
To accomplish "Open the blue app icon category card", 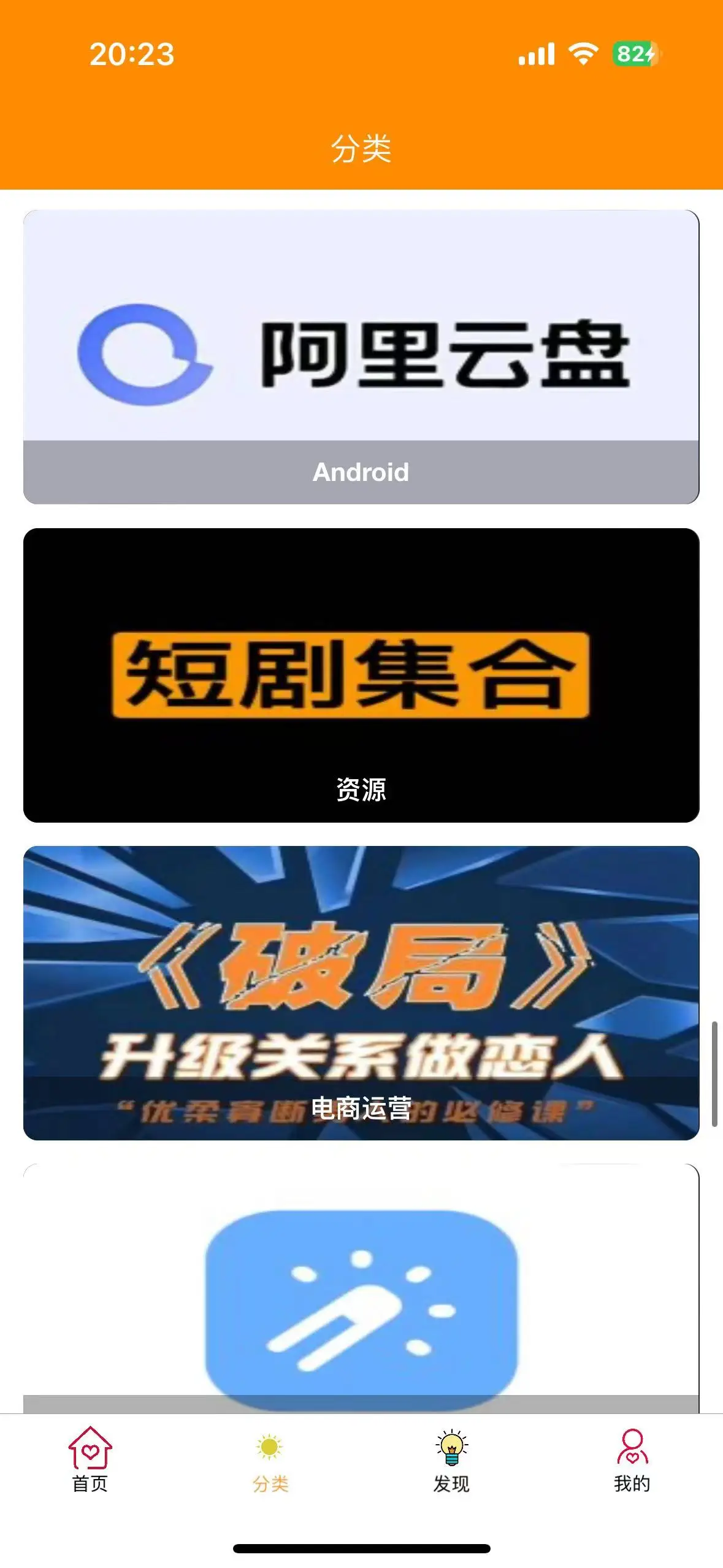I will pos(361,1288).
